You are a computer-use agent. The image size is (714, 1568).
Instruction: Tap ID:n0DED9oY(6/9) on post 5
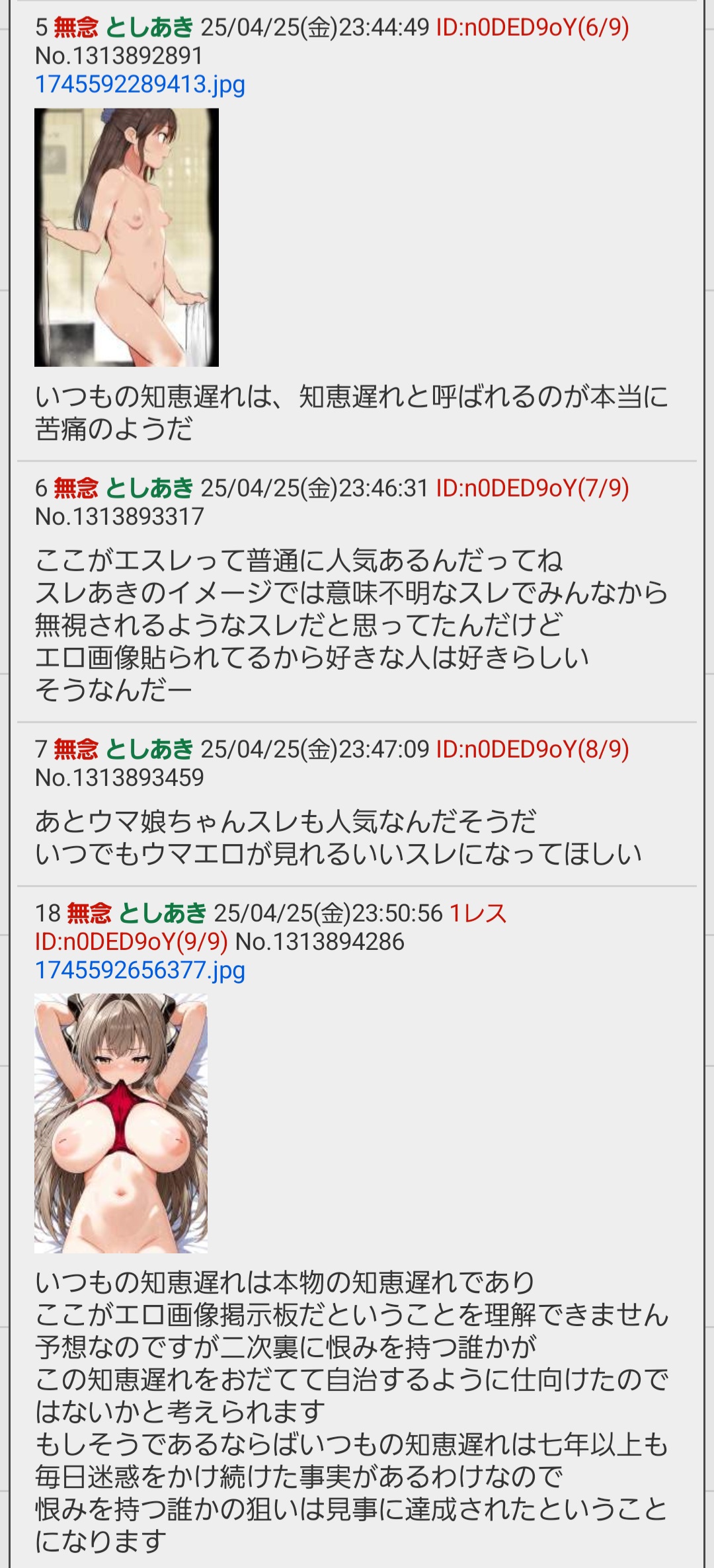coord(532,28)
